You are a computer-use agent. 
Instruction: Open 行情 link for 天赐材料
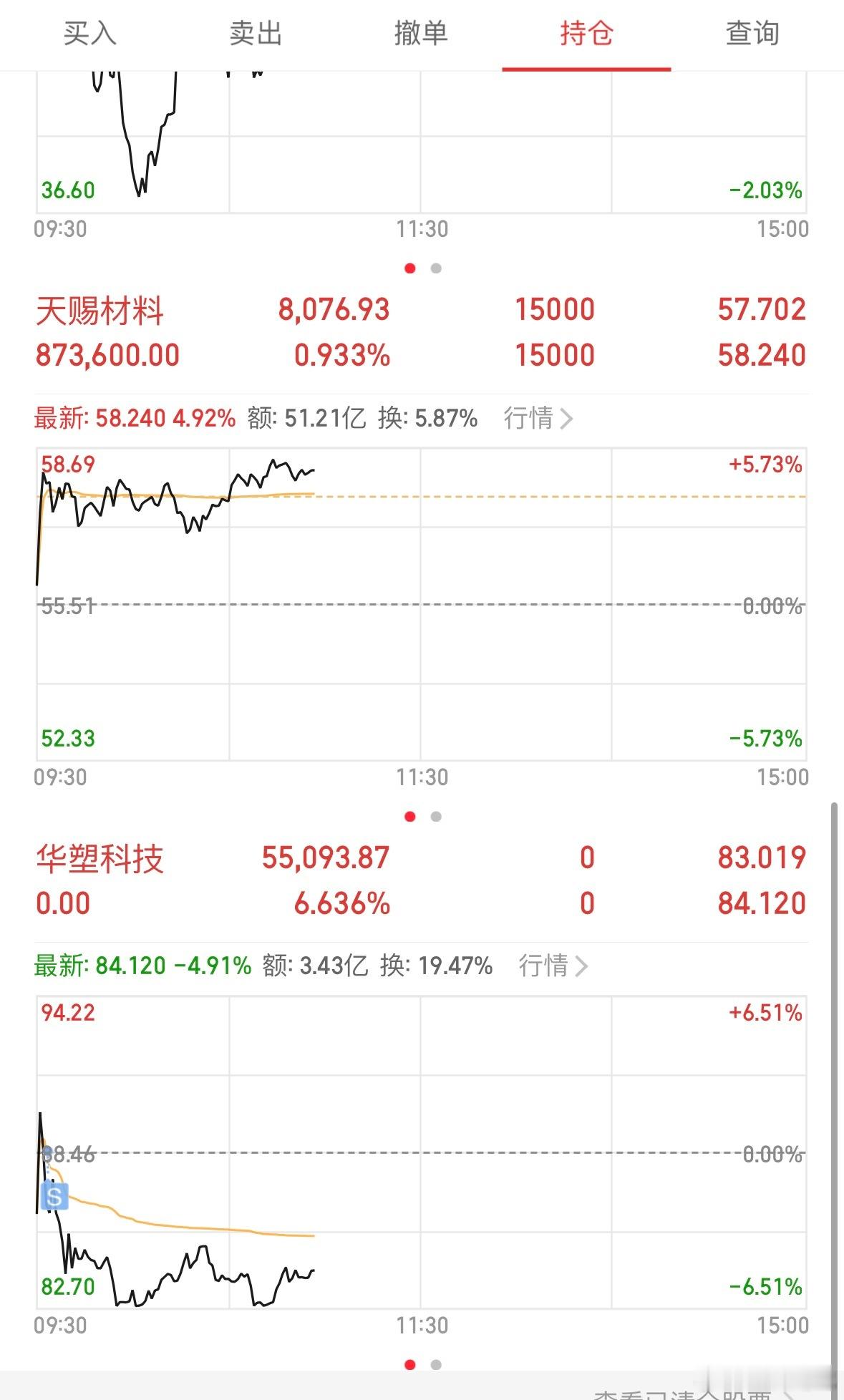[x=538, y=418]
